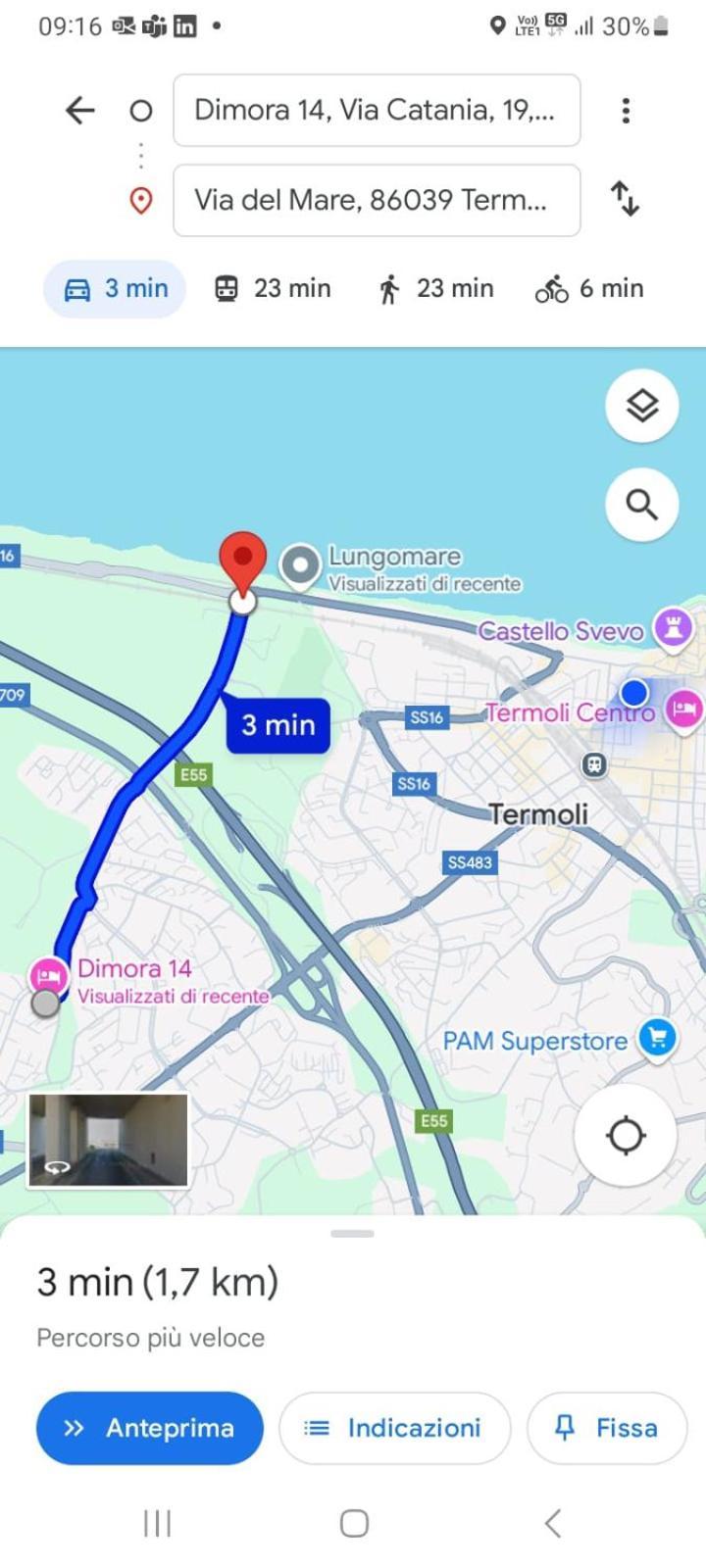Open the route options overflow menu

[626, 111]
